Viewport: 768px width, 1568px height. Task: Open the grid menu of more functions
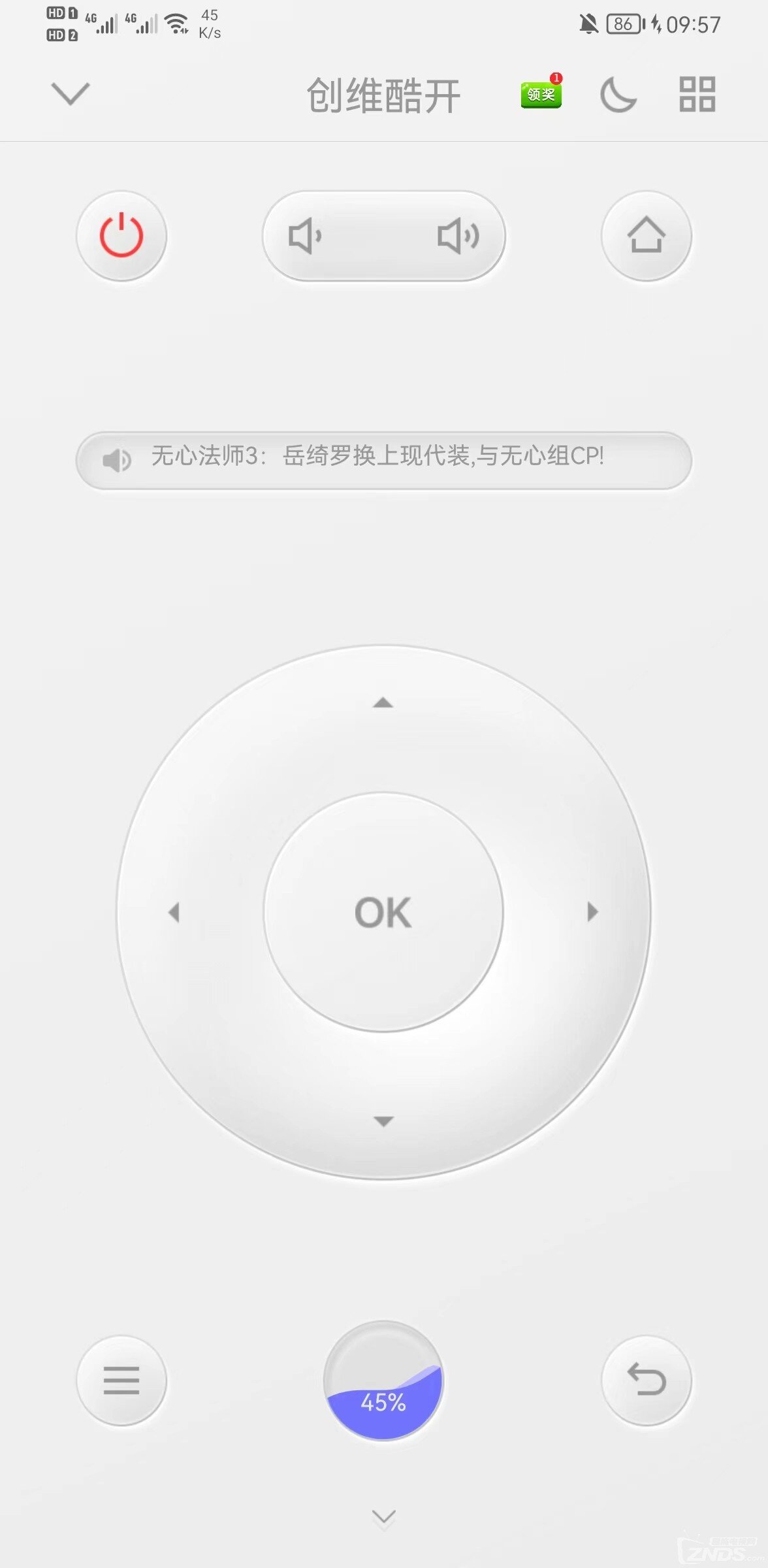coord(697,95)
